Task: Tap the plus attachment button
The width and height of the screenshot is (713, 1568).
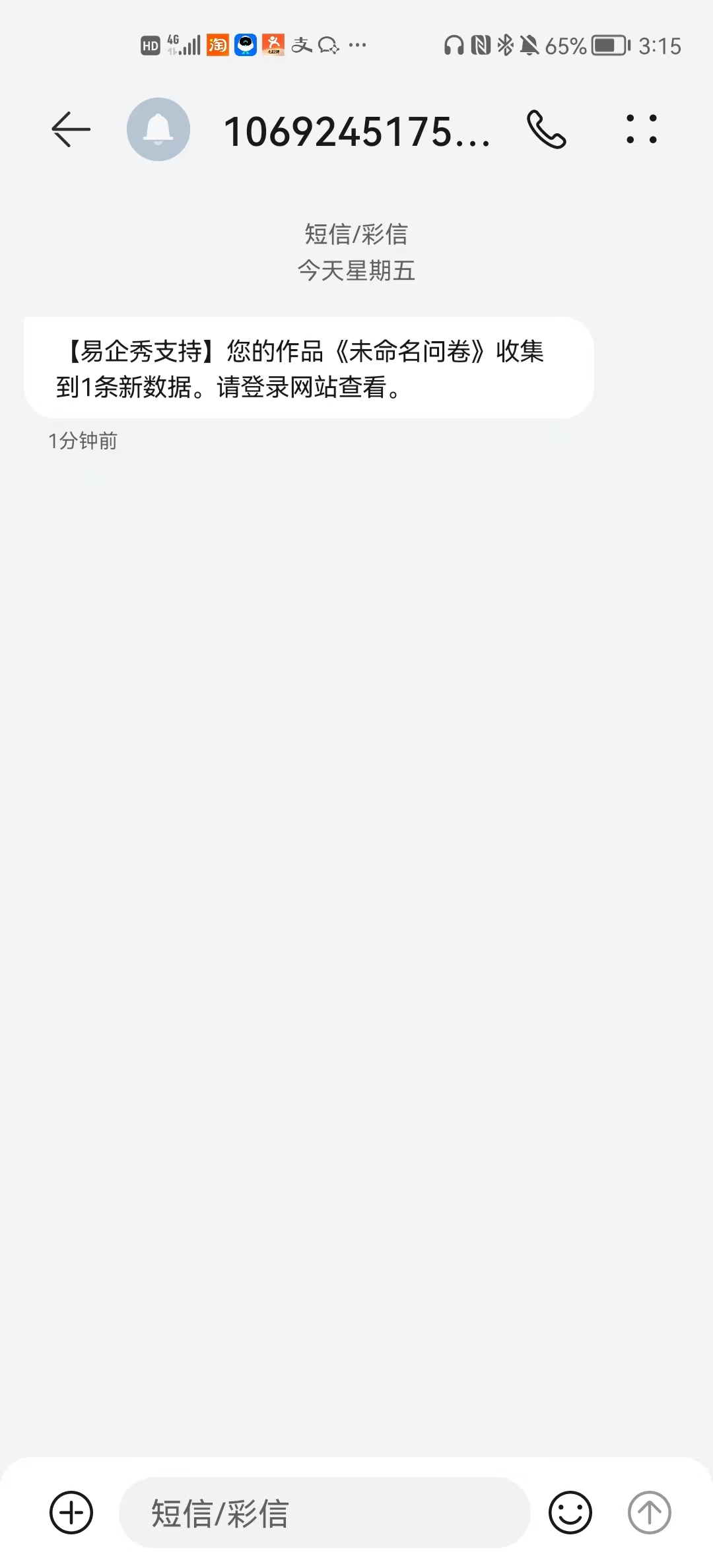Action: pyautogui.click(x=71, y=1512)
